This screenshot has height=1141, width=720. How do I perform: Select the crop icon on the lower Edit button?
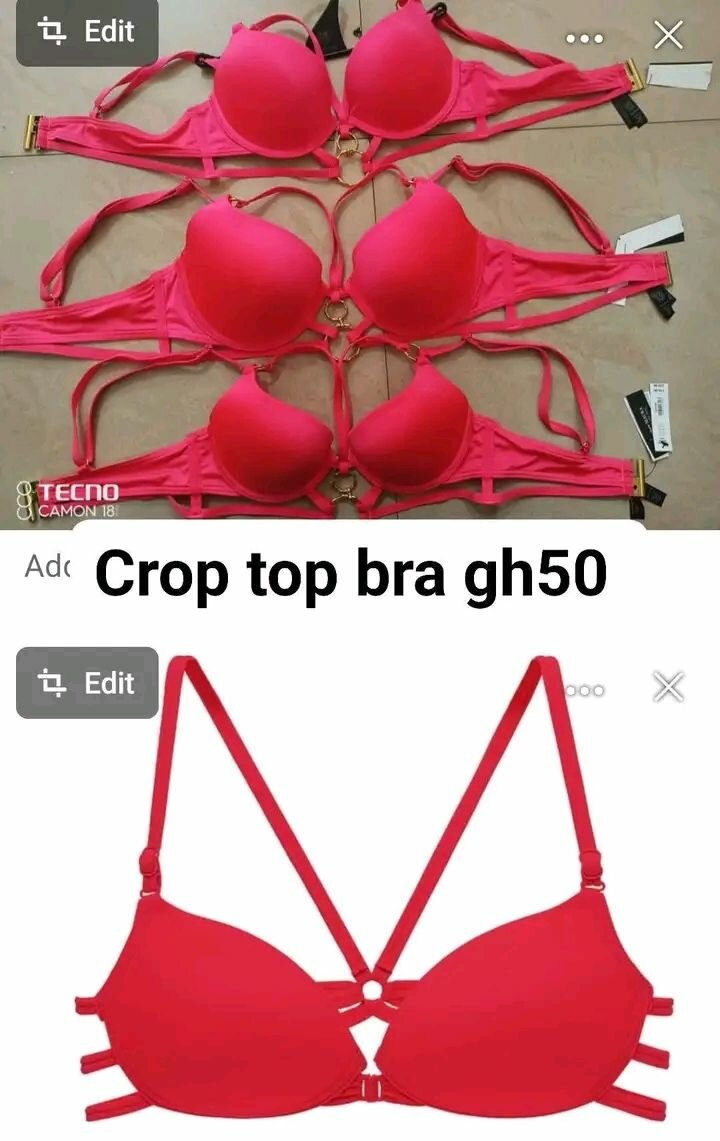click(55, 684)
